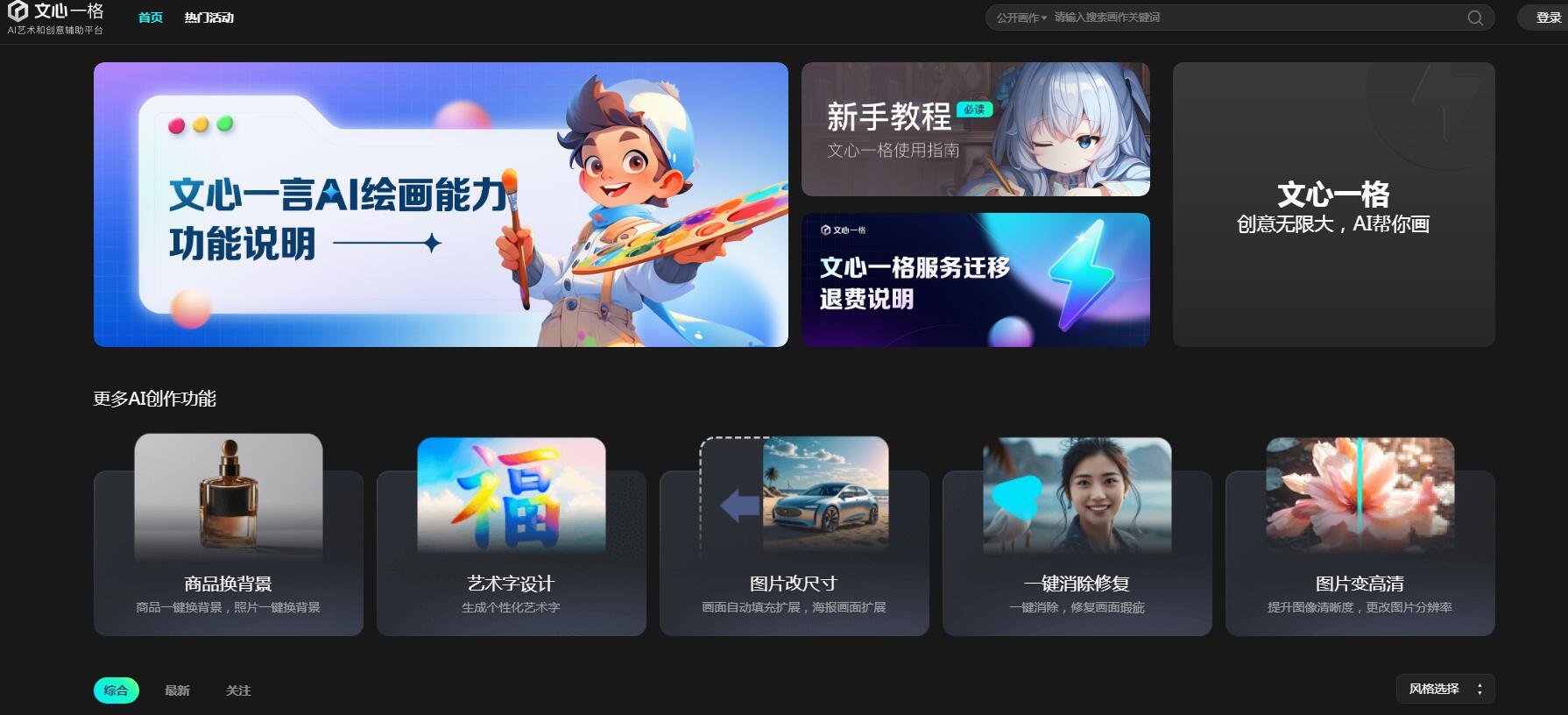Viewport: 1568px width, 715px height.
Task: Expand the 公开画作 search scope dropdown
Action: pyautogui.click(x=1021, y=18)
